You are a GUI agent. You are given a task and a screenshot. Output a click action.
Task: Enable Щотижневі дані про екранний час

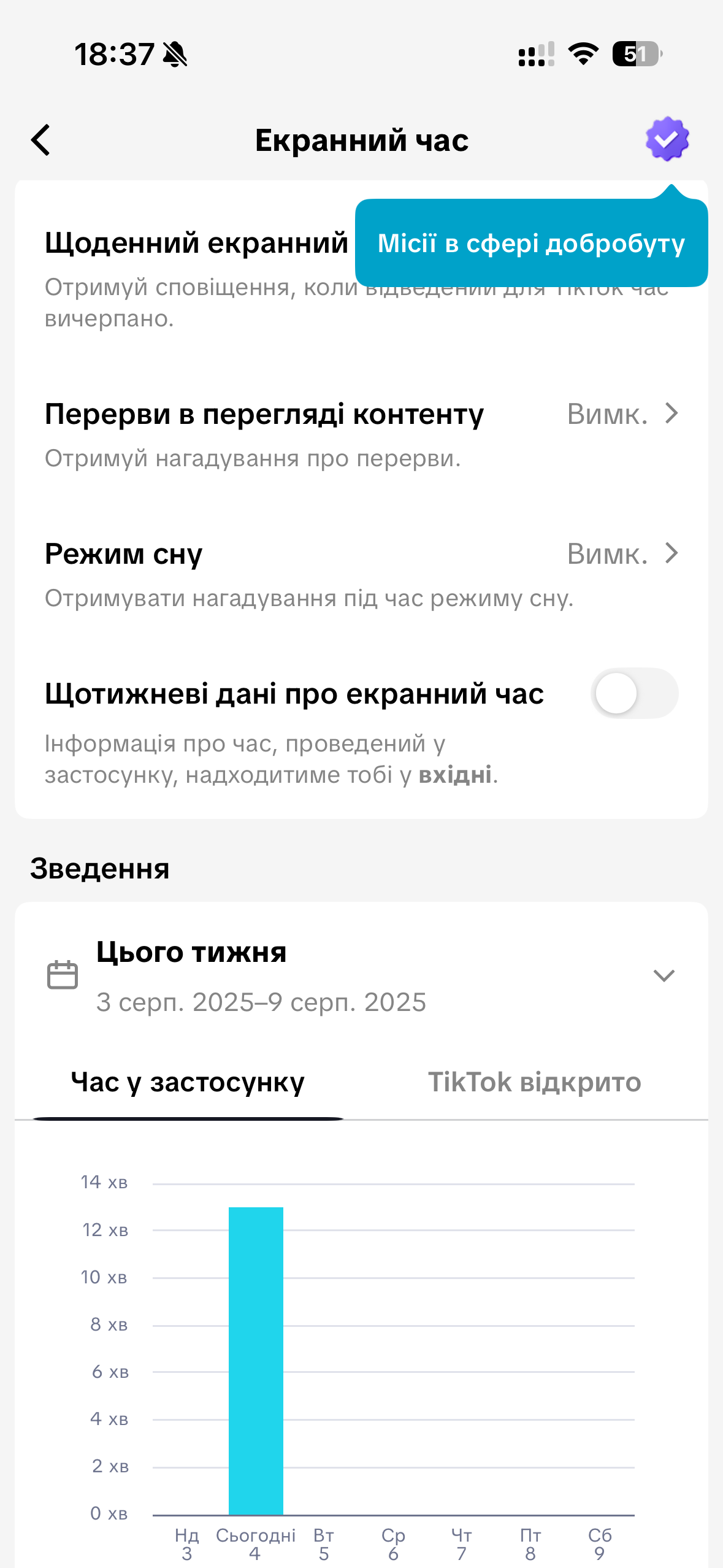tap(633, 694)
